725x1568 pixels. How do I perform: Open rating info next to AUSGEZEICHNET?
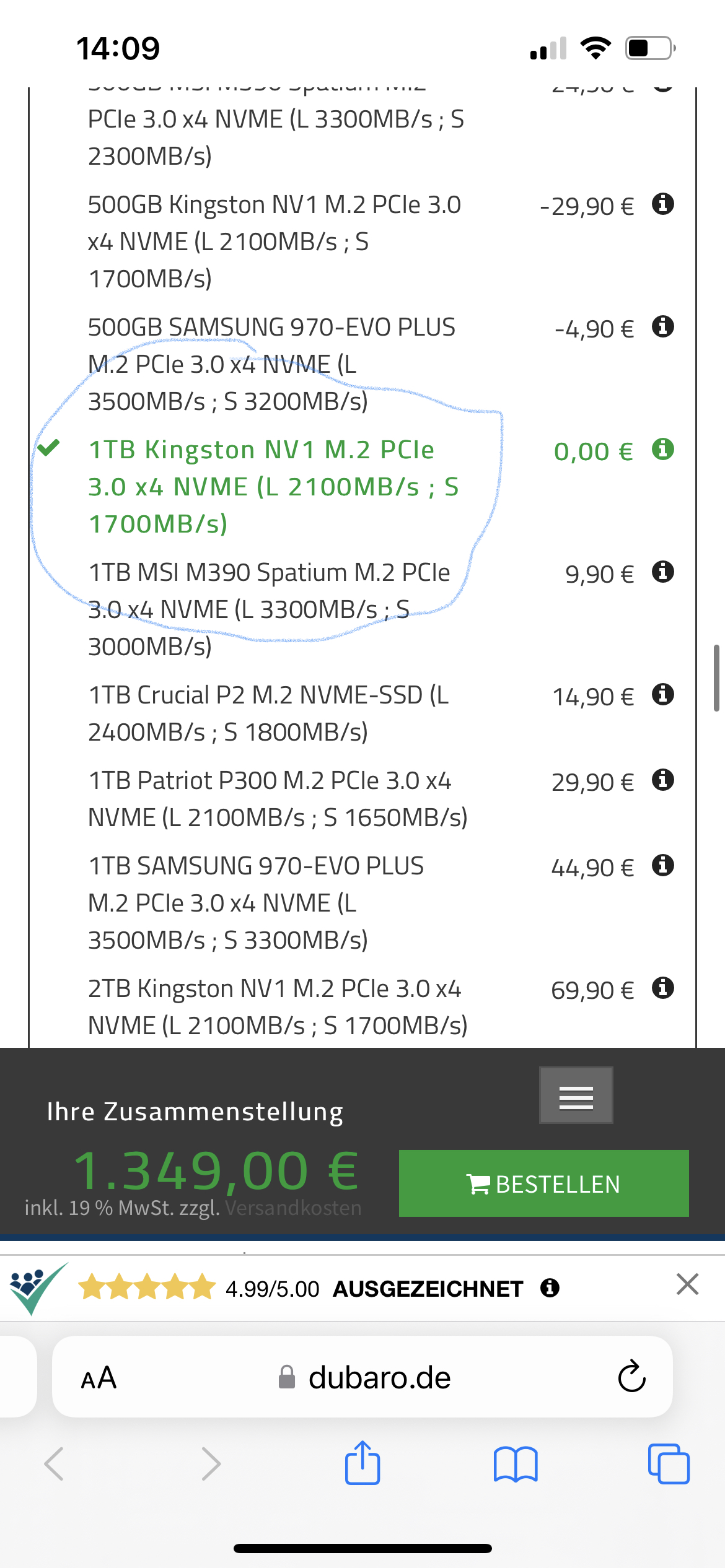(x=550, y=1288)
